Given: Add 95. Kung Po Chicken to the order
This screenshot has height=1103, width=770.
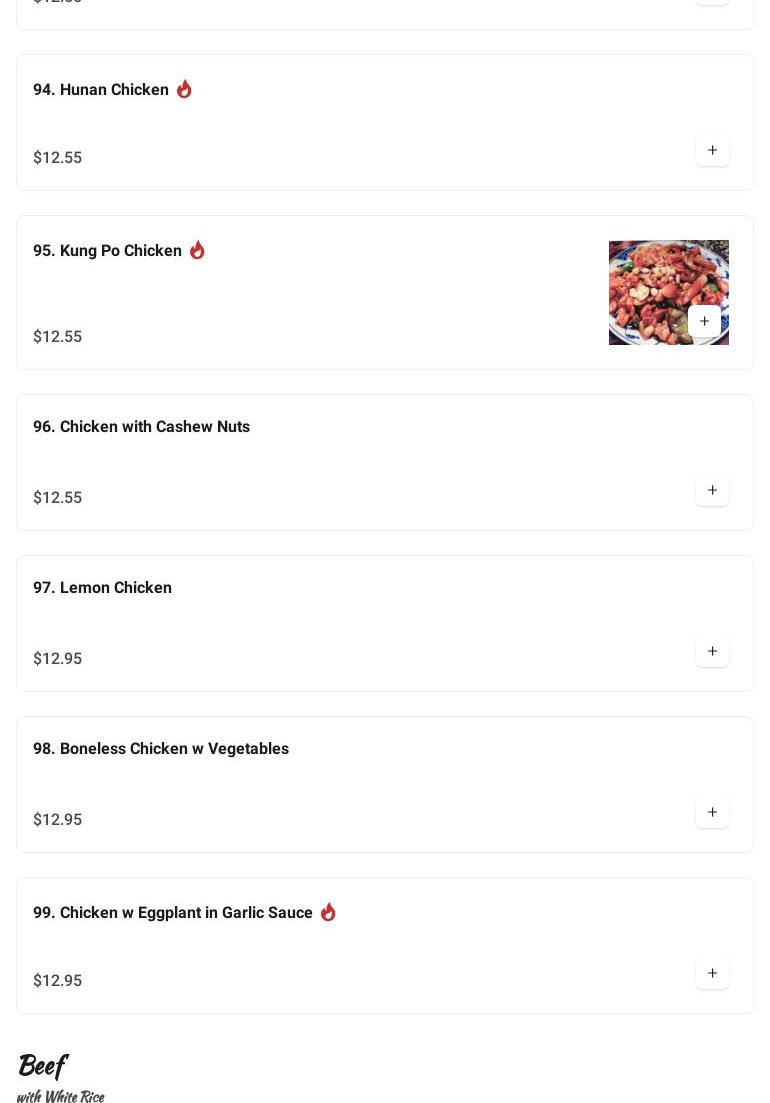Looking at the screenshot, I should 704,321.
